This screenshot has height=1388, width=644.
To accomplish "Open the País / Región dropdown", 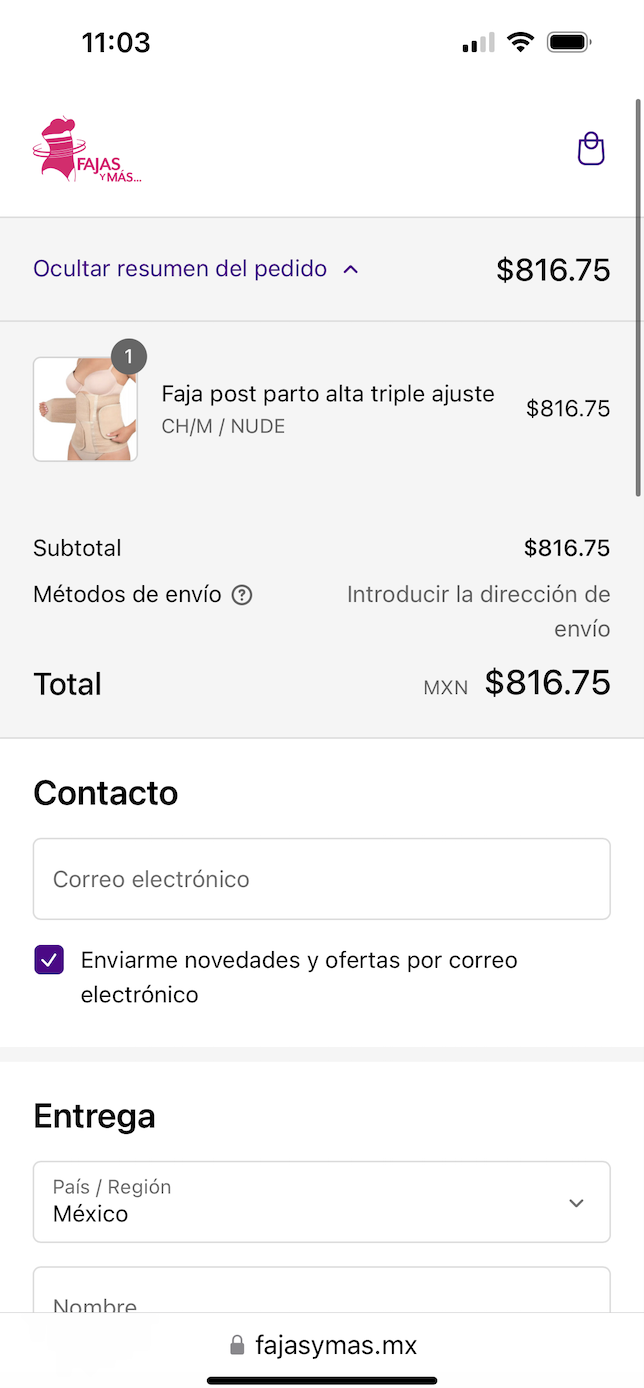I will [x=321, y=1202].
